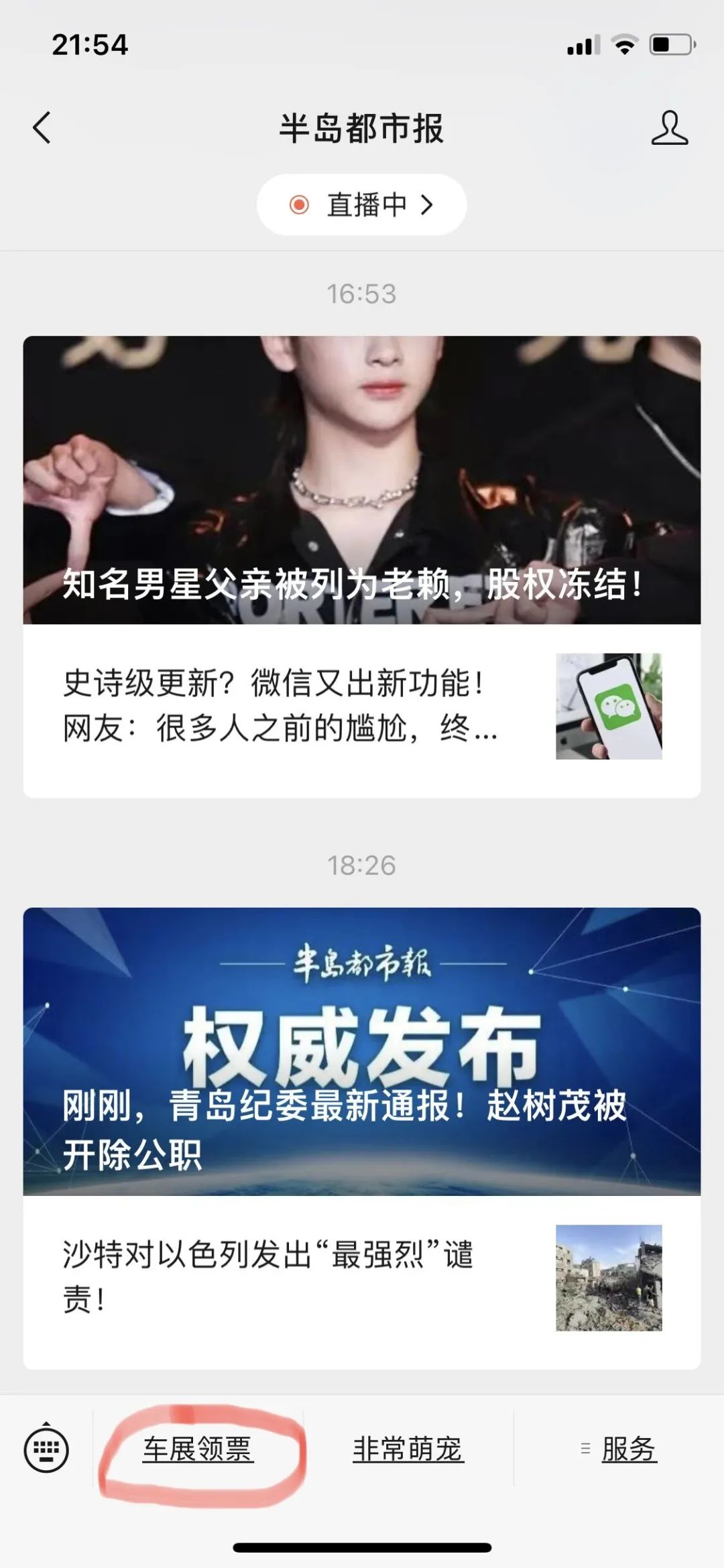724x1568 pixels.
Task: Open the account profile icon
Action: tap(669, 128)
